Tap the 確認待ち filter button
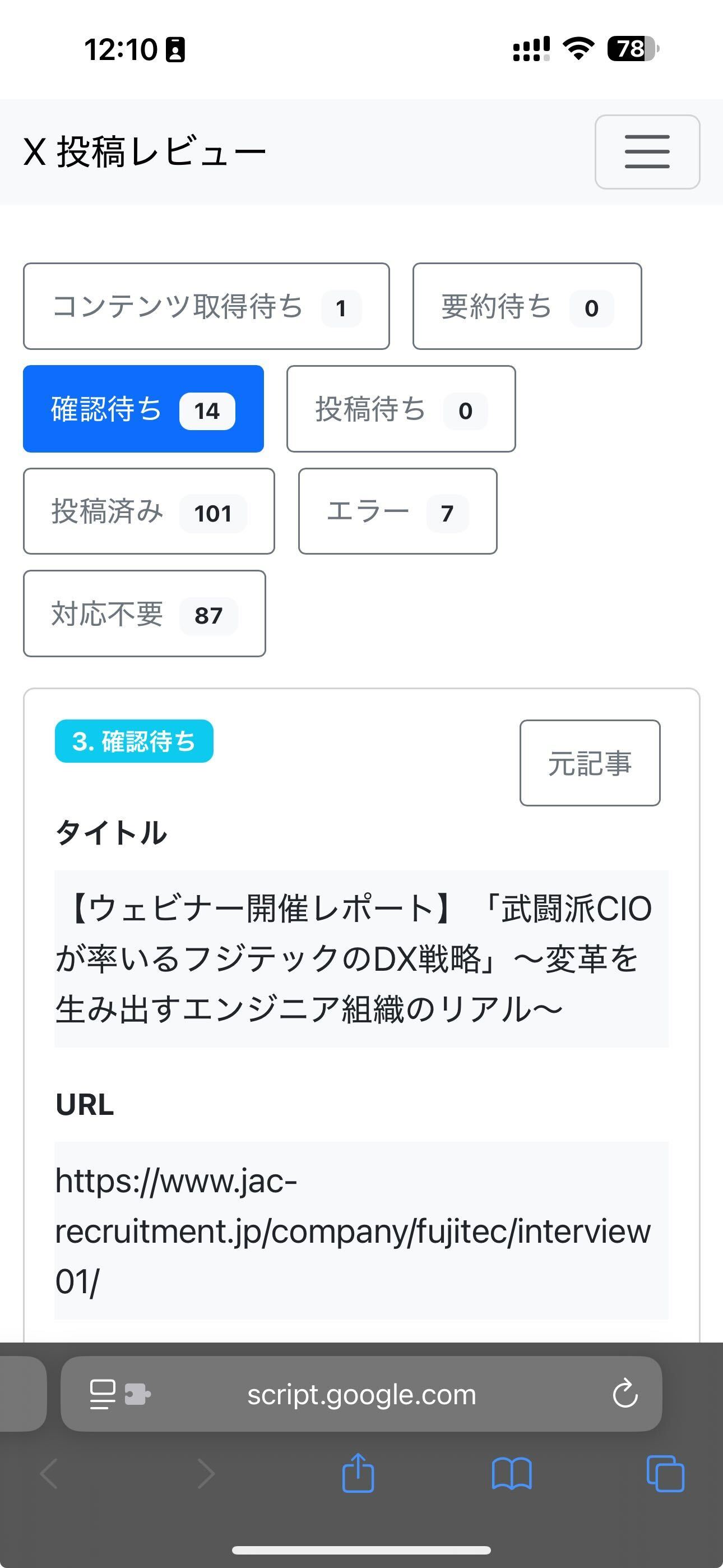 [143, 408]
